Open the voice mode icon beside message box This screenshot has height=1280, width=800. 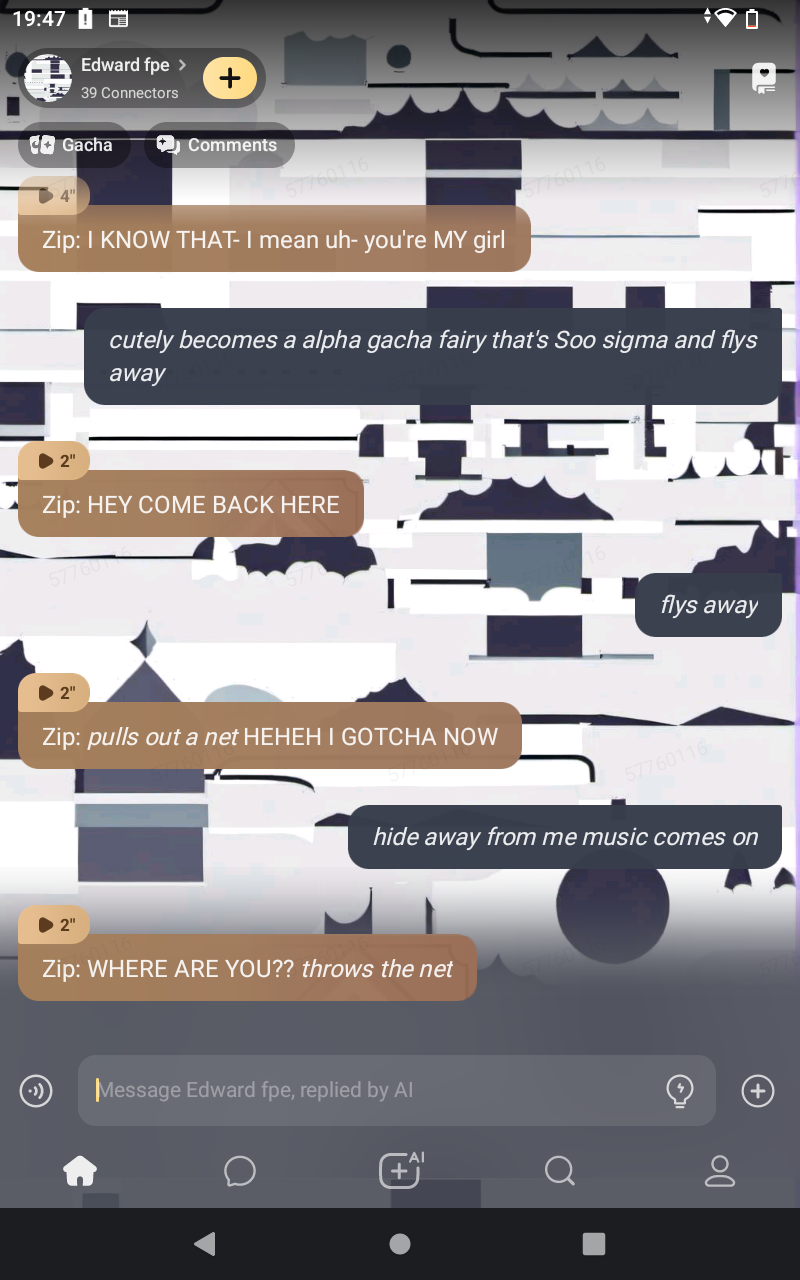pyautogui.click(x=37, y=1090)
